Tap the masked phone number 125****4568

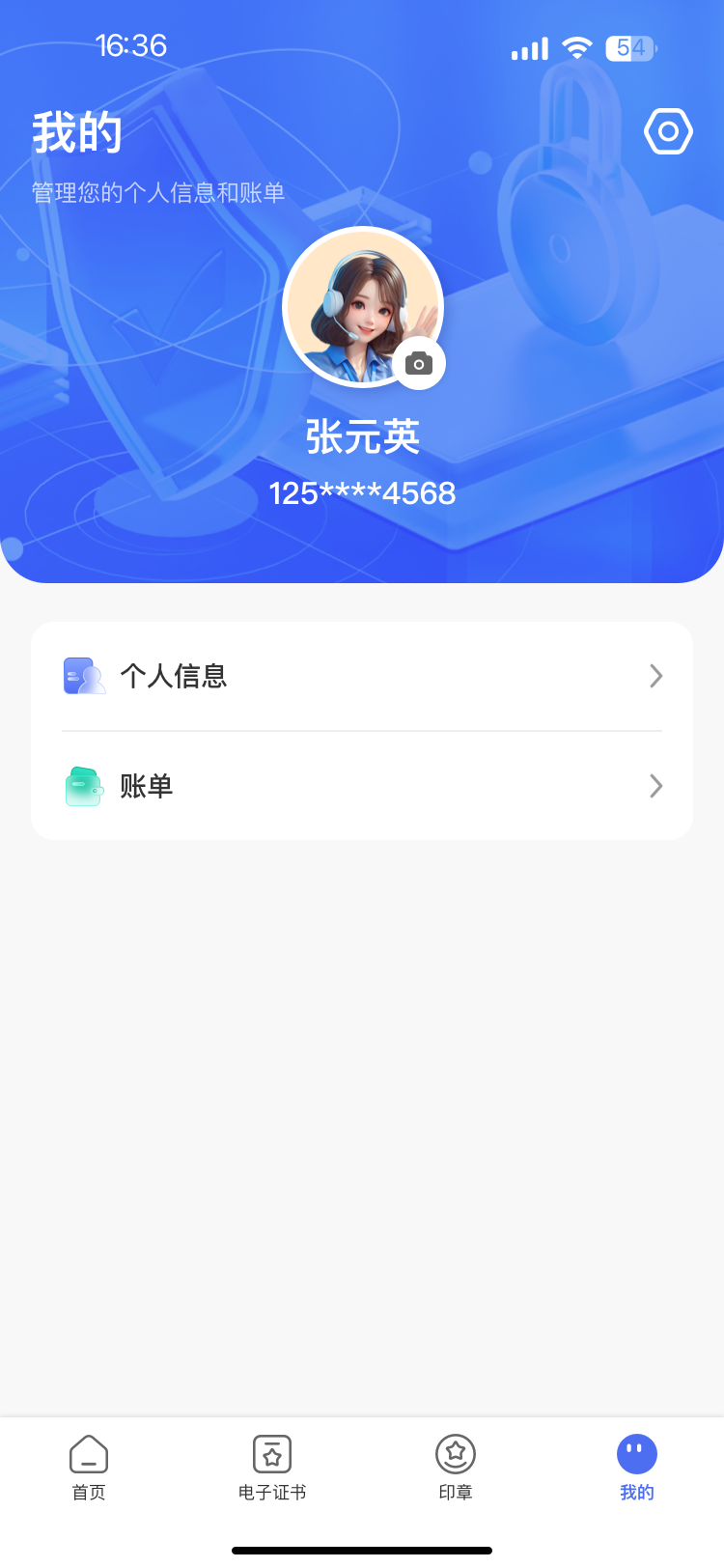(x=362, y=492)
